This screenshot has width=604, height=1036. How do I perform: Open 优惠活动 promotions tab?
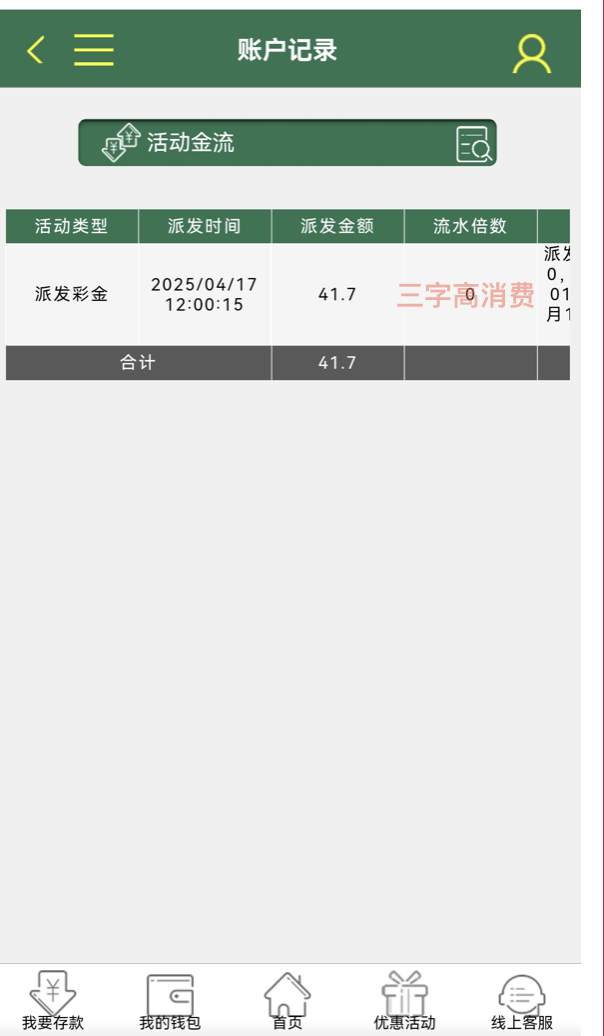pos(404,1000)
